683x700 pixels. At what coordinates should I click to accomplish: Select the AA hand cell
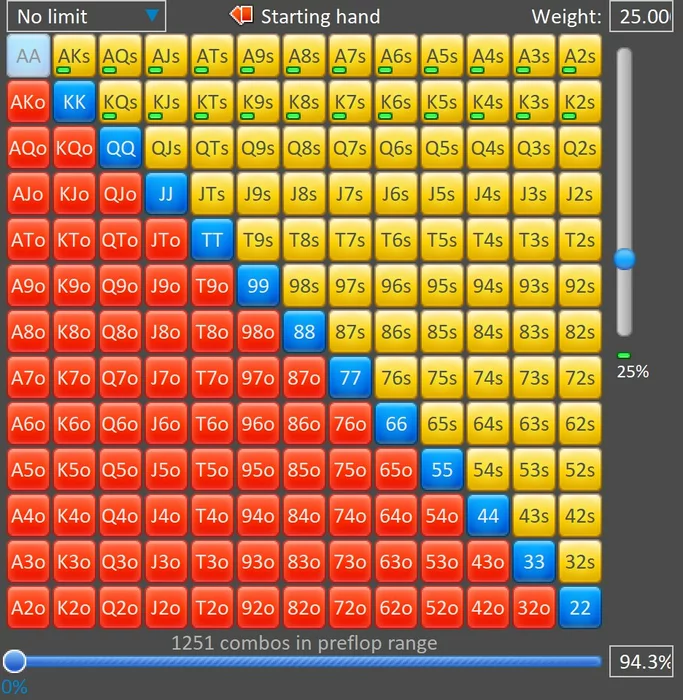28,56
